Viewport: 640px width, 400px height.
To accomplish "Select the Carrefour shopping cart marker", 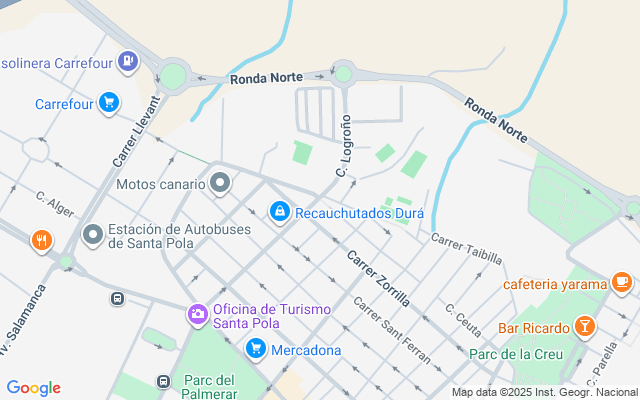I will (x=108, y=103).
